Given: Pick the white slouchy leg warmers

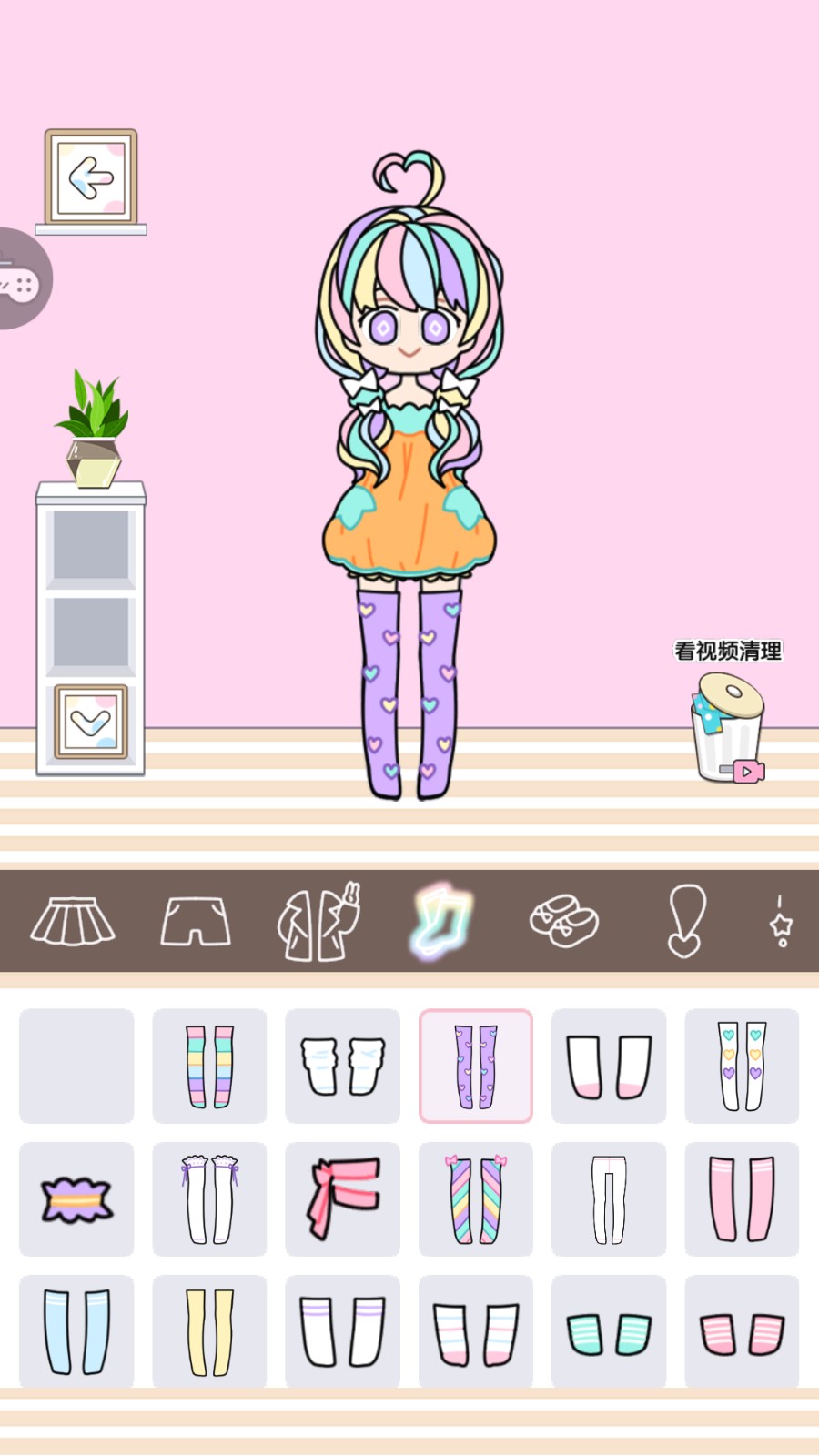Looking at the screenshot, I should (342, 1066).
